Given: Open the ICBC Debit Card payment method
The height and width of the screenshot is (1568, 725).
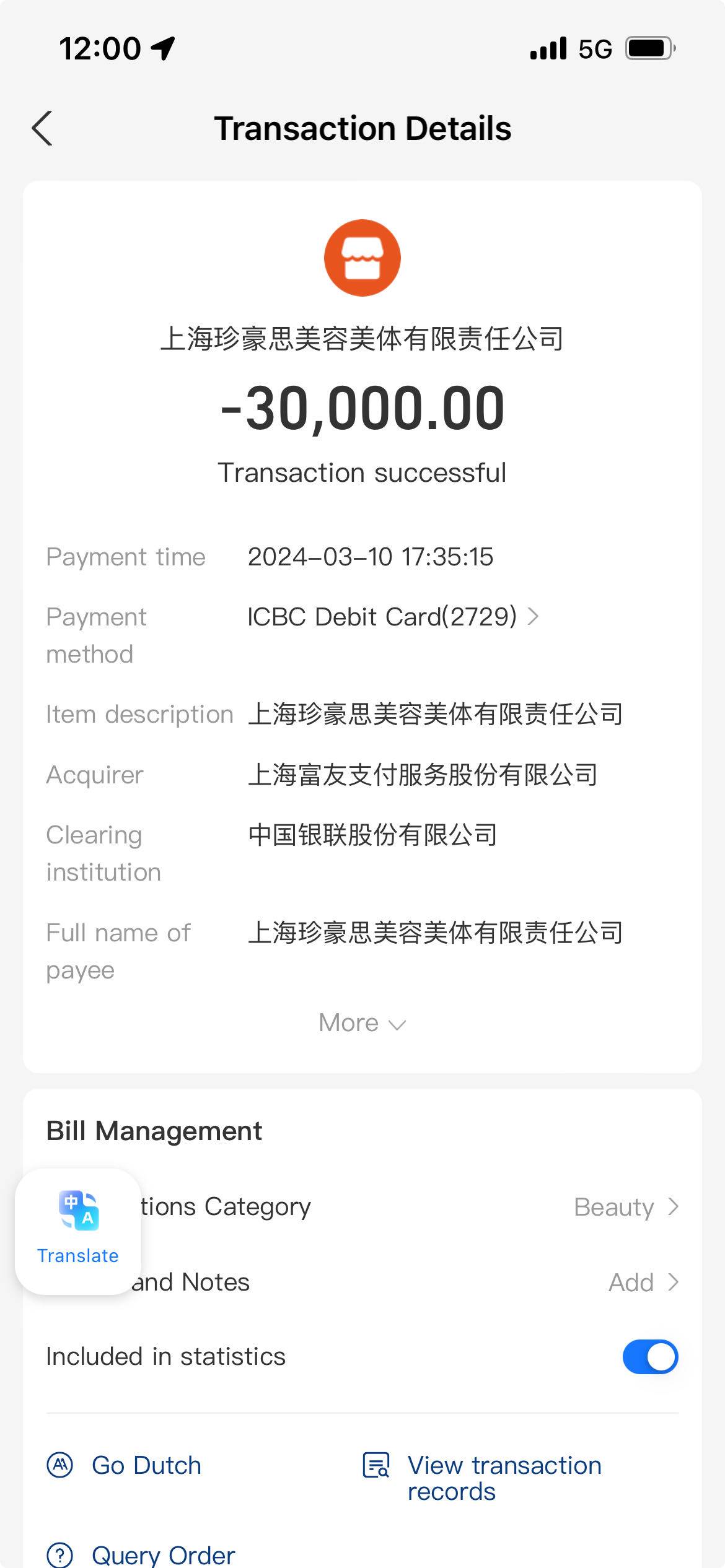Looking at the screenshot, I should (393, 617).
